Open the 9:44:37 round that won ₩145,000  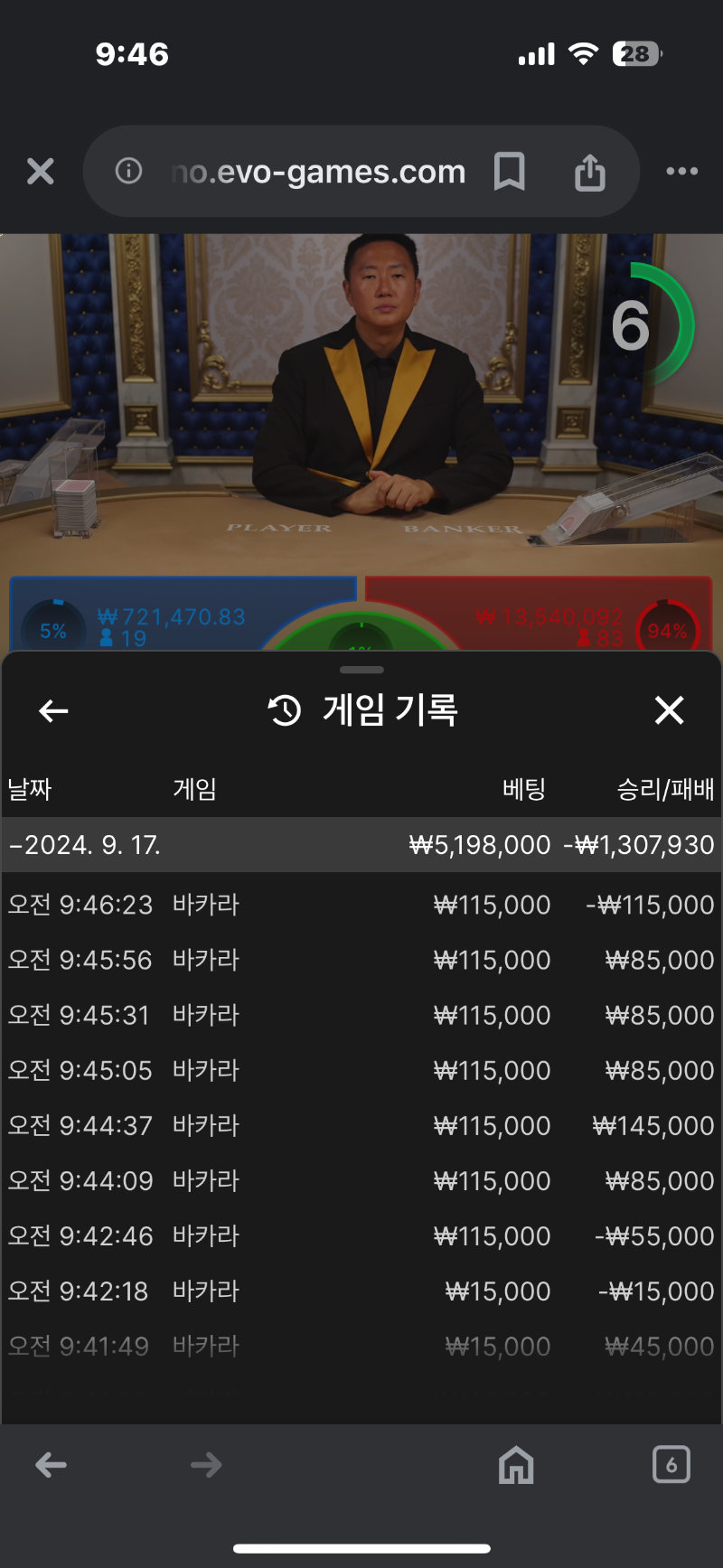tap(361, 1125)
